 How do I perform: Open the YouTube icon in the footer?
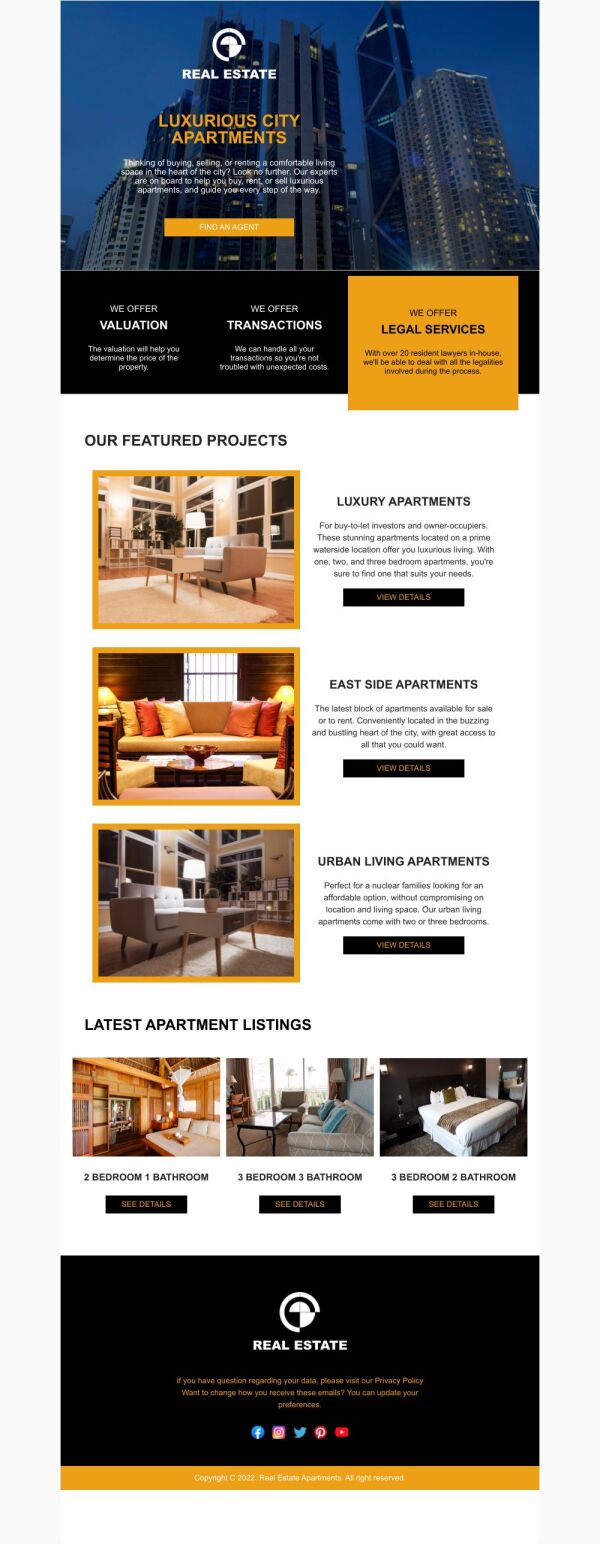tap(342, 1432)
